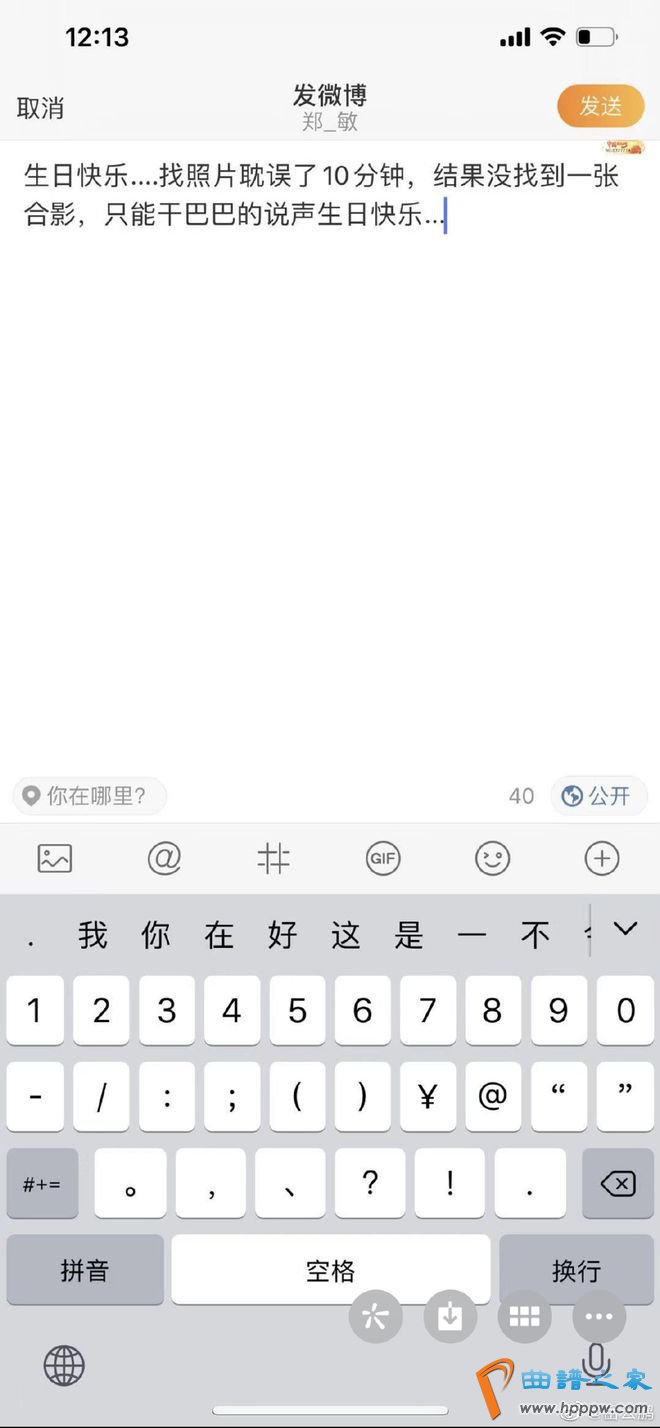
Task: Open the emoji picker
Action: (492, 858)
